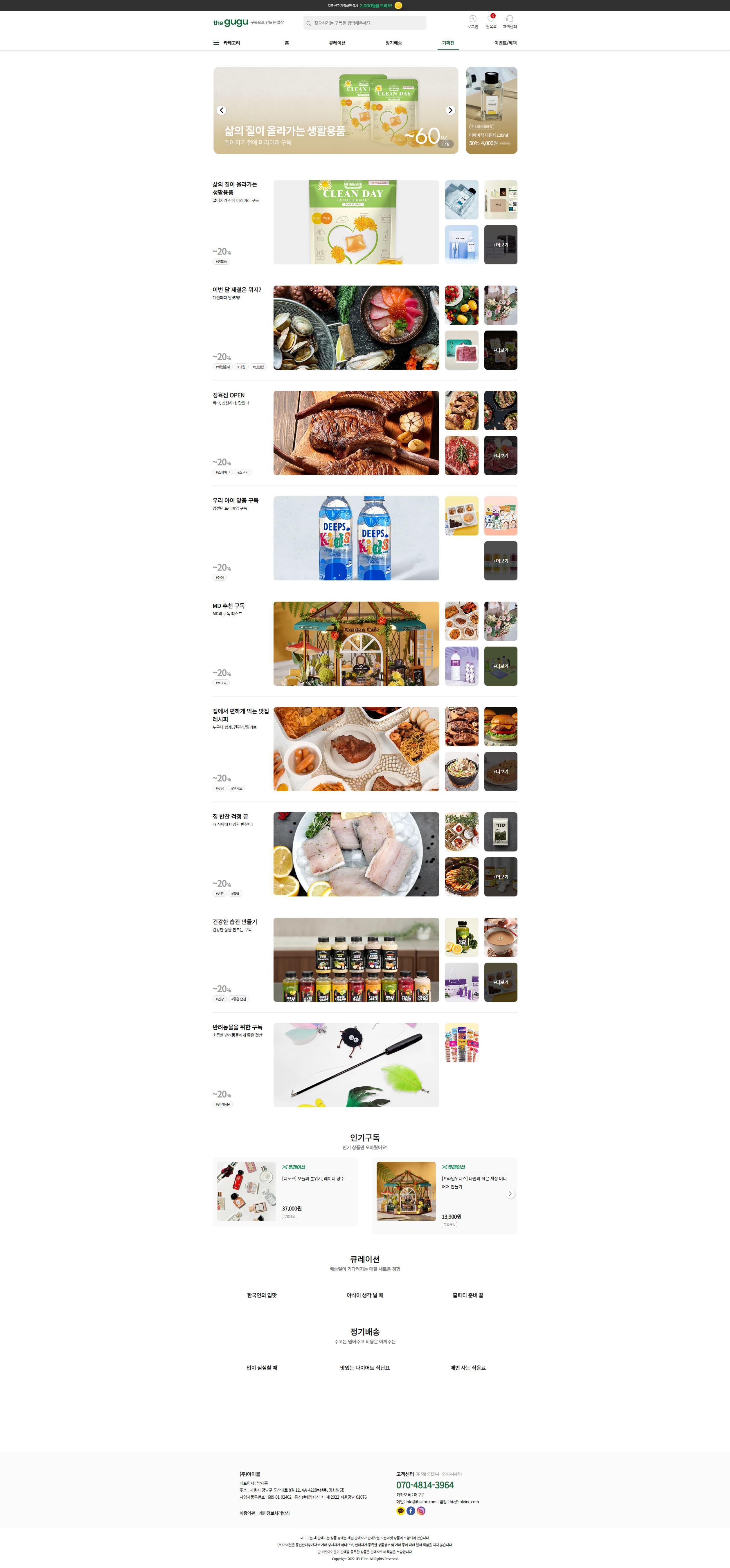Switch to the 홈 tab
The image size is (730, 1568).
pyautogui.click(x=287, y=43)
